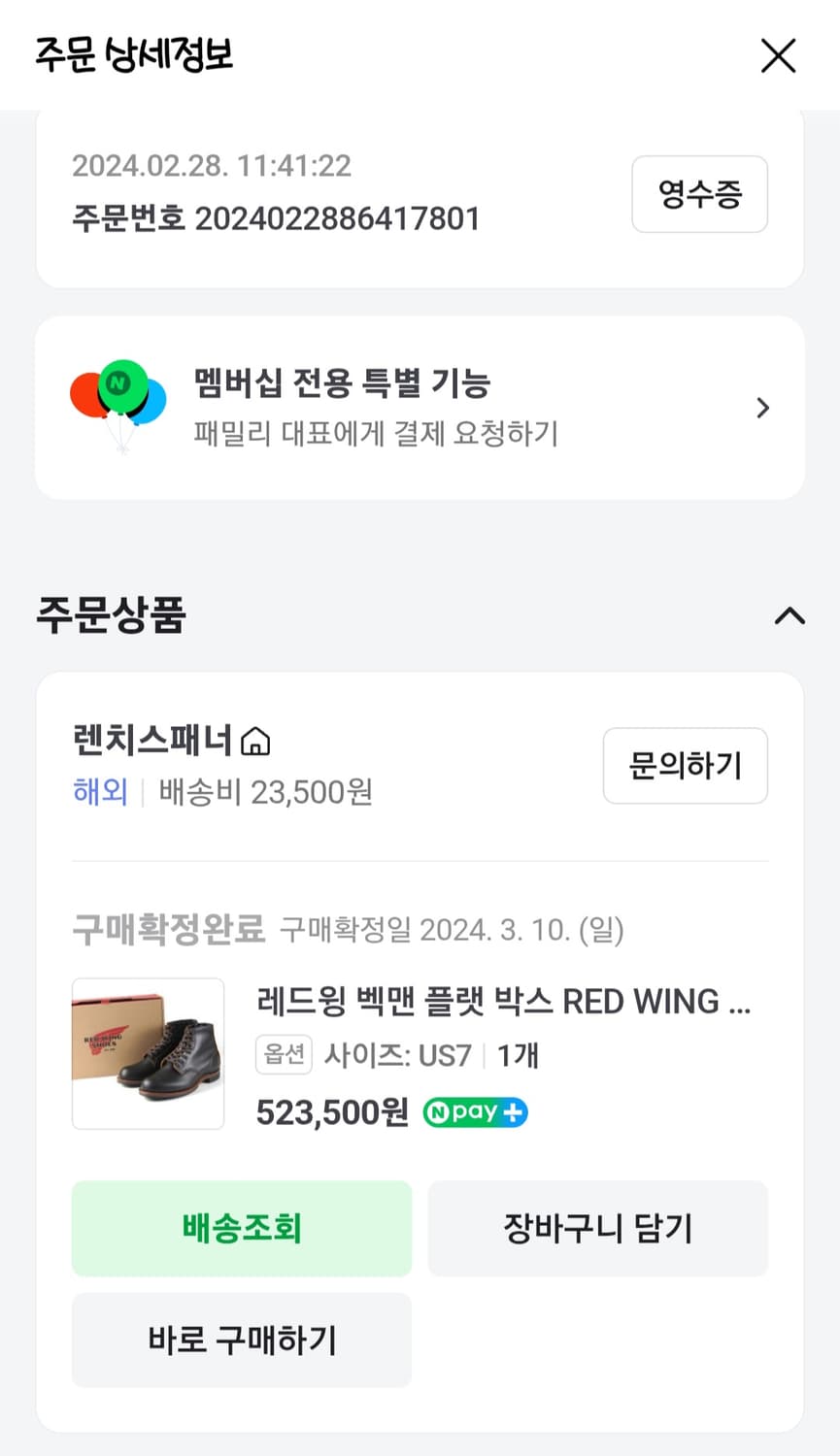Viewport: 840px width, 1456px height.
Task: Select 바로 구매하기 to buy again
Action: pos(241,1340)
